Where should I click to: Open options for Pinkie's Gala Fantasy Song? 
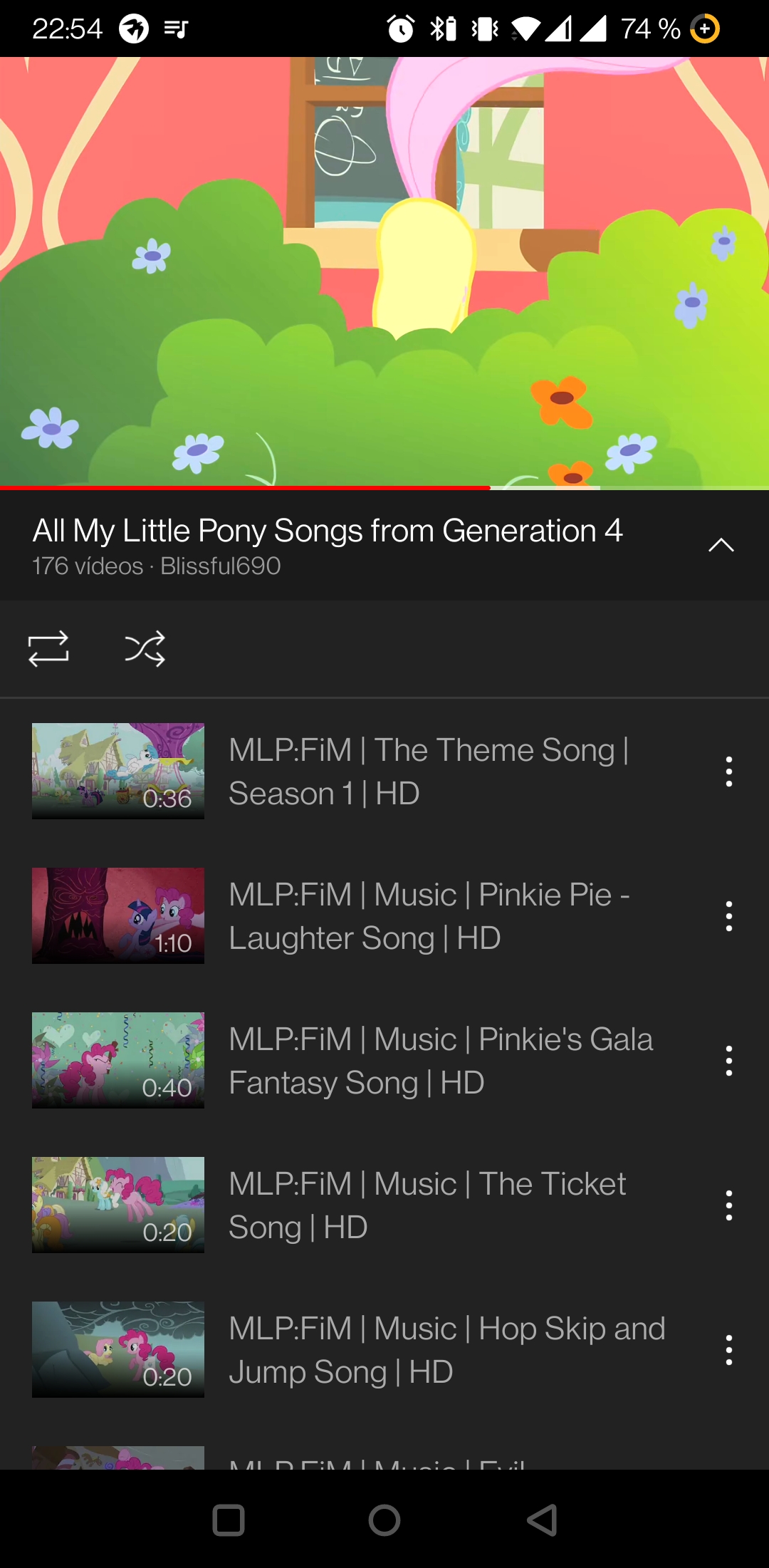pyautogui.click(x=728, y=1061)
